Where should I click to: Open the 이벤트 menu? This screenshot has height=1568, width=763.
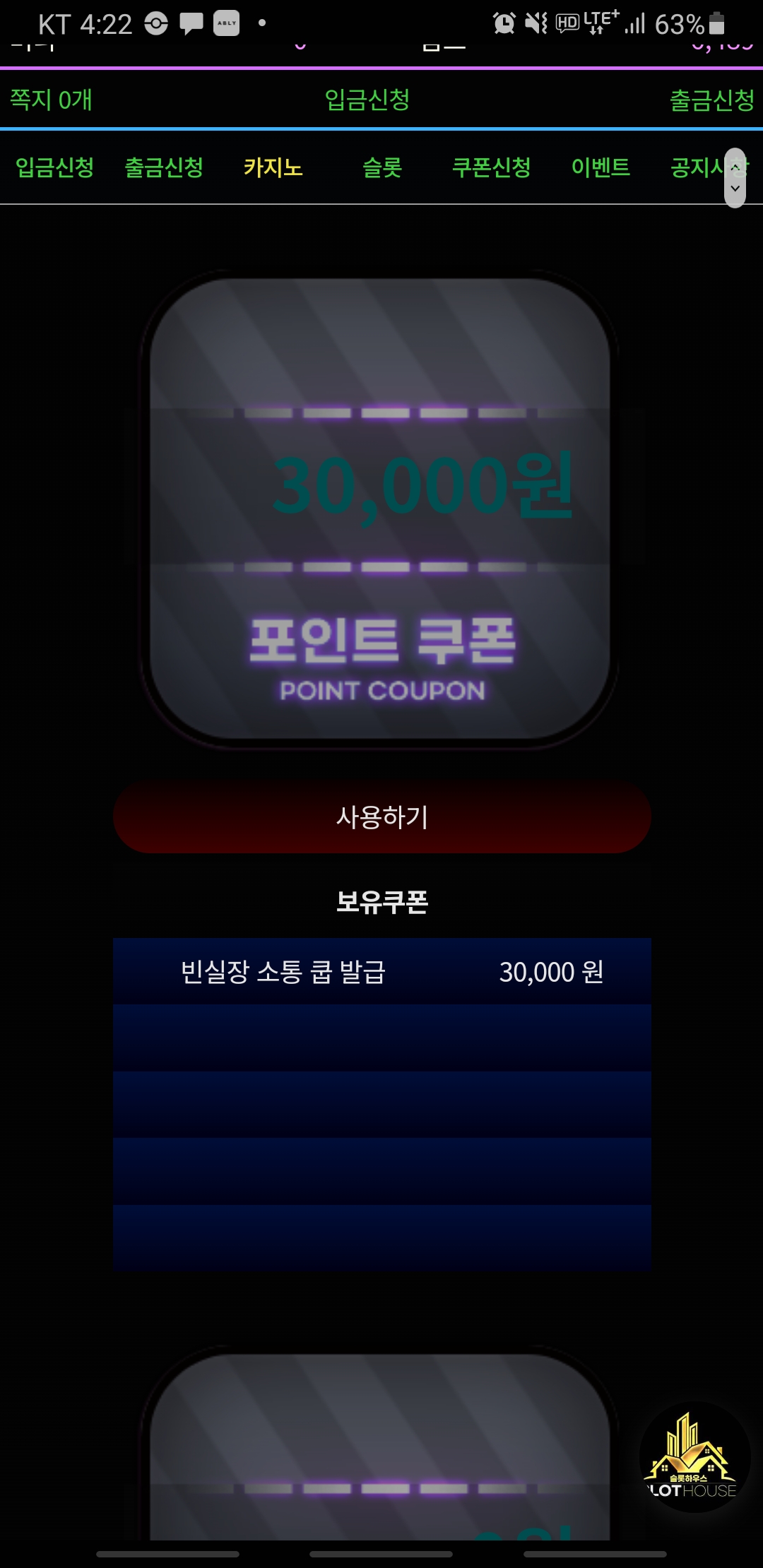click(x=601, y=167)
